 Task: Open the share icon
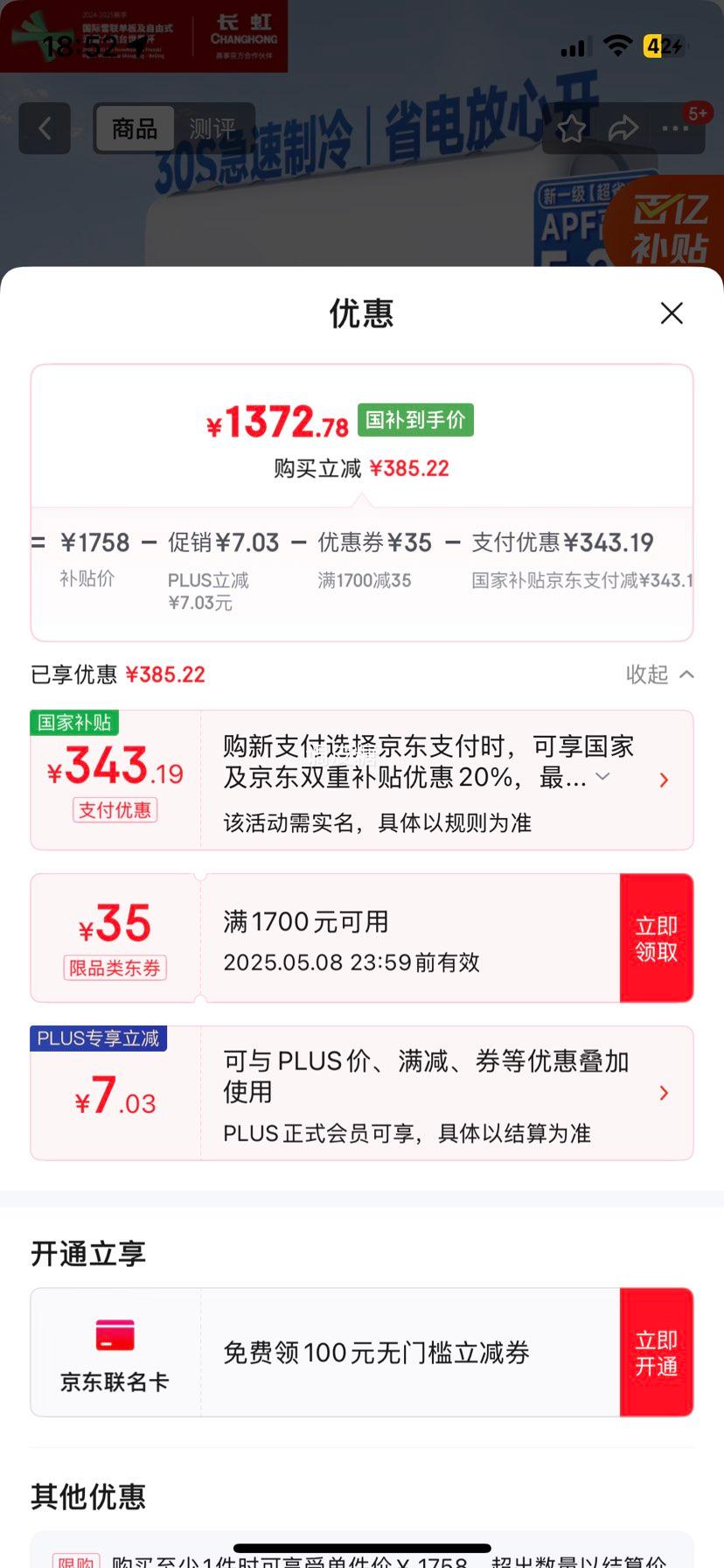(x=624, y=128)
